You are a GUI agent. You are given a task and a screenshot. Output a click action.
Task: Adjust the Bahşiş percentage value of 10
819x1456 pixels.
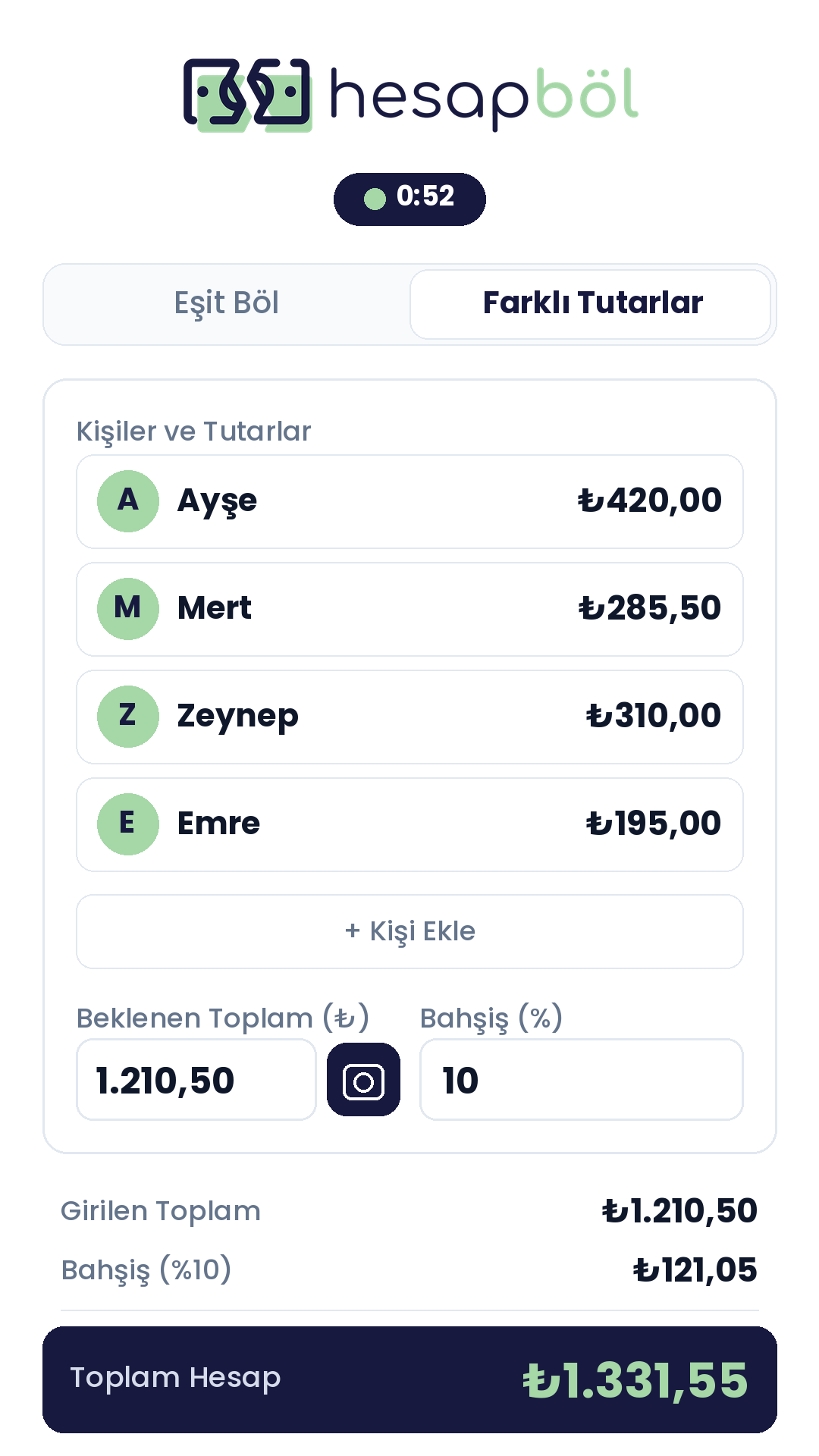(x=580, y=1079)
